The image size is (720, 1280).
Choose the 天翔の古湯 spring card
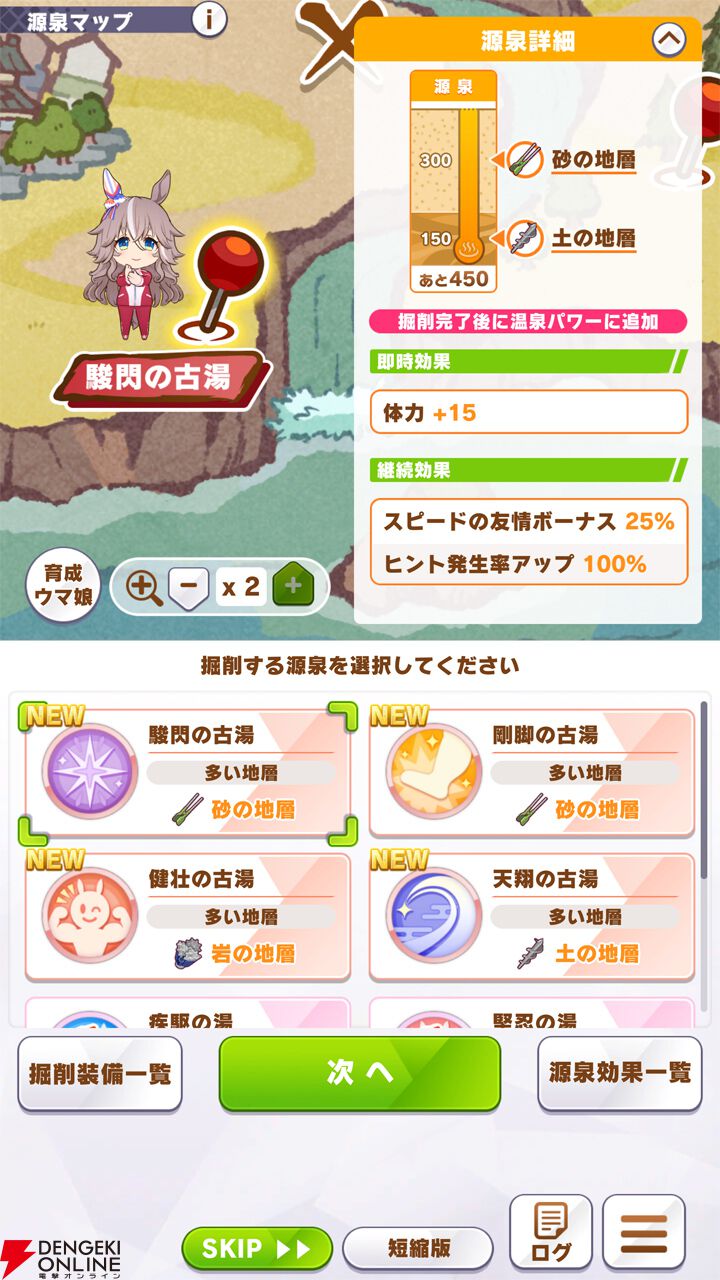[x=531, y=915]
